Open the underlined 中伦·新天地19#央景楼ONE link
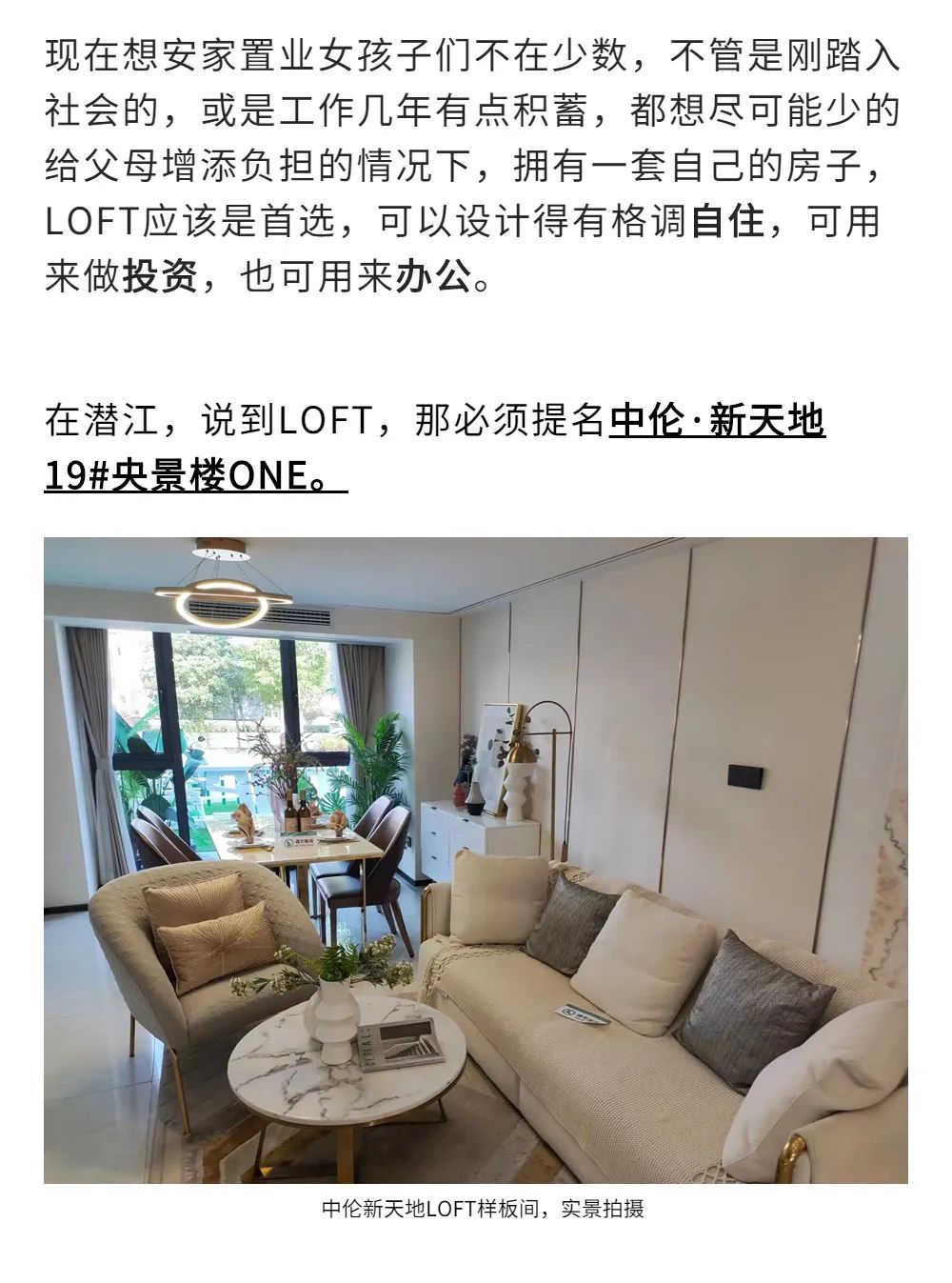 (x=716, y=420)
